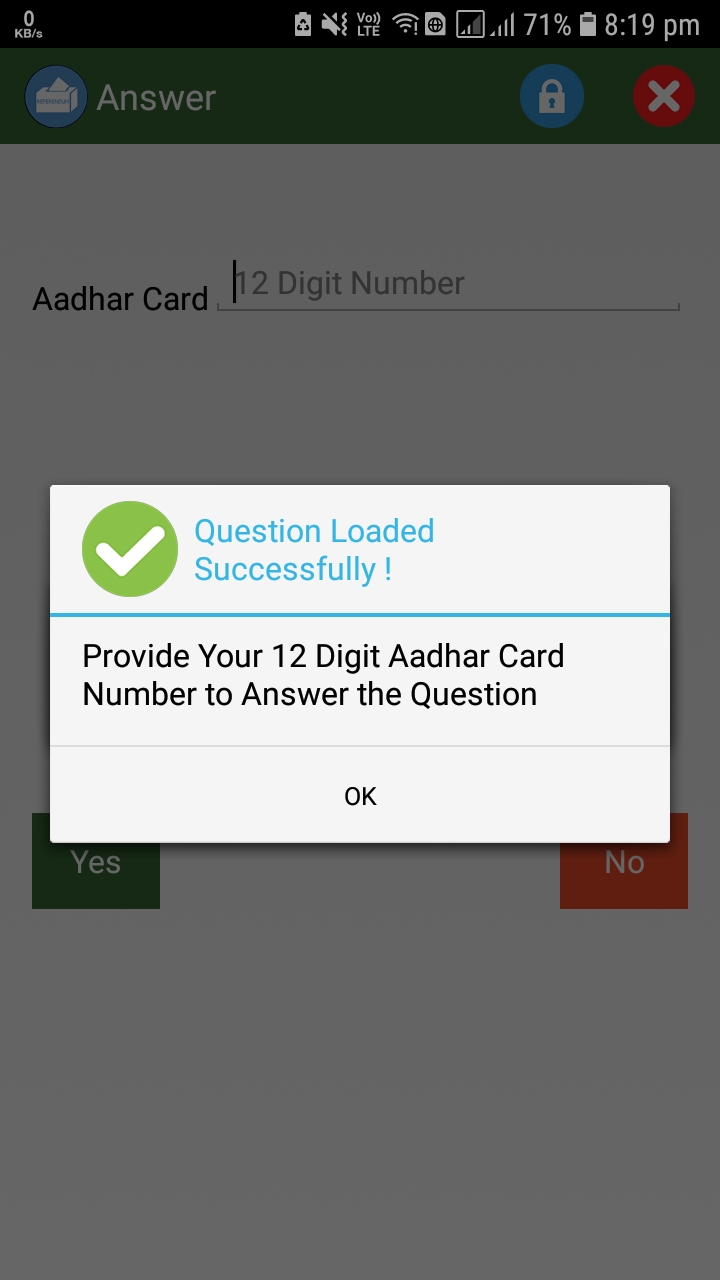Tap the blue lock icon
Viewport: 720px width, 1280px height.
(x=552, y=97)
